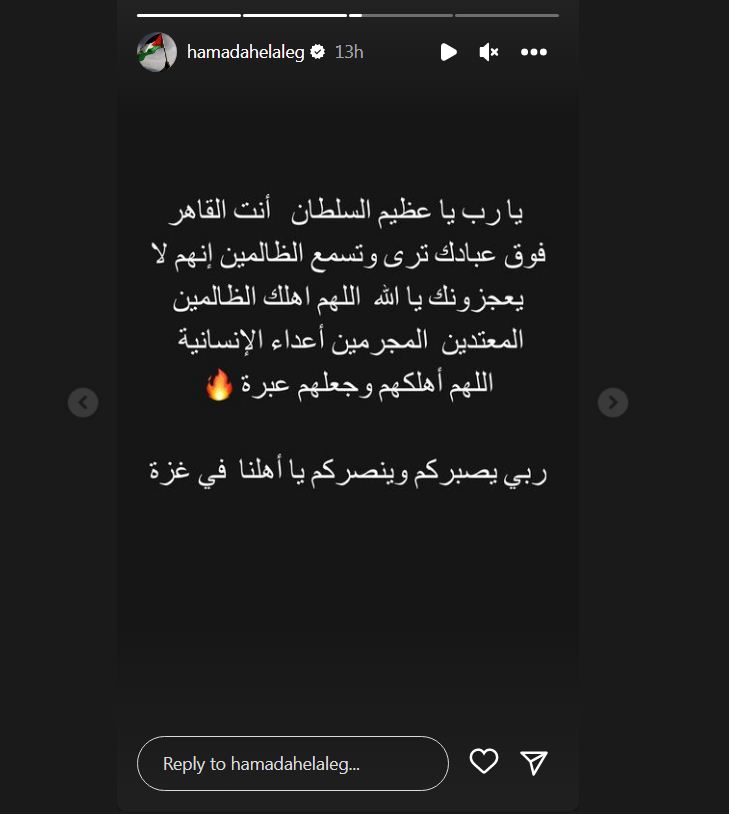Open hamadahelaleg's profile picture
This screenshot has height=814, width=729.
[156, 52]
